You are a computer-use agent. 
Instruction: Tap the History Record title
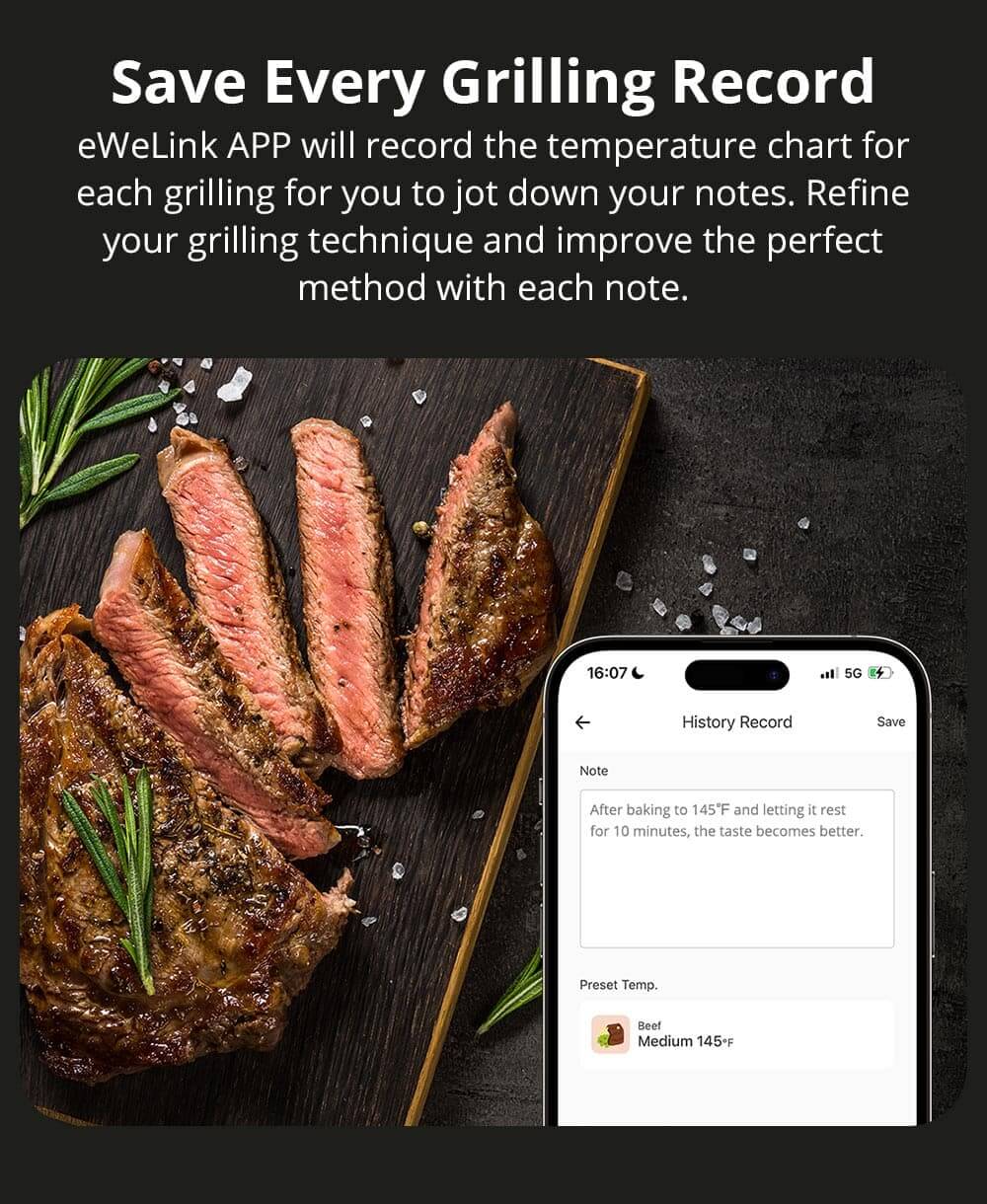point(736,721)
